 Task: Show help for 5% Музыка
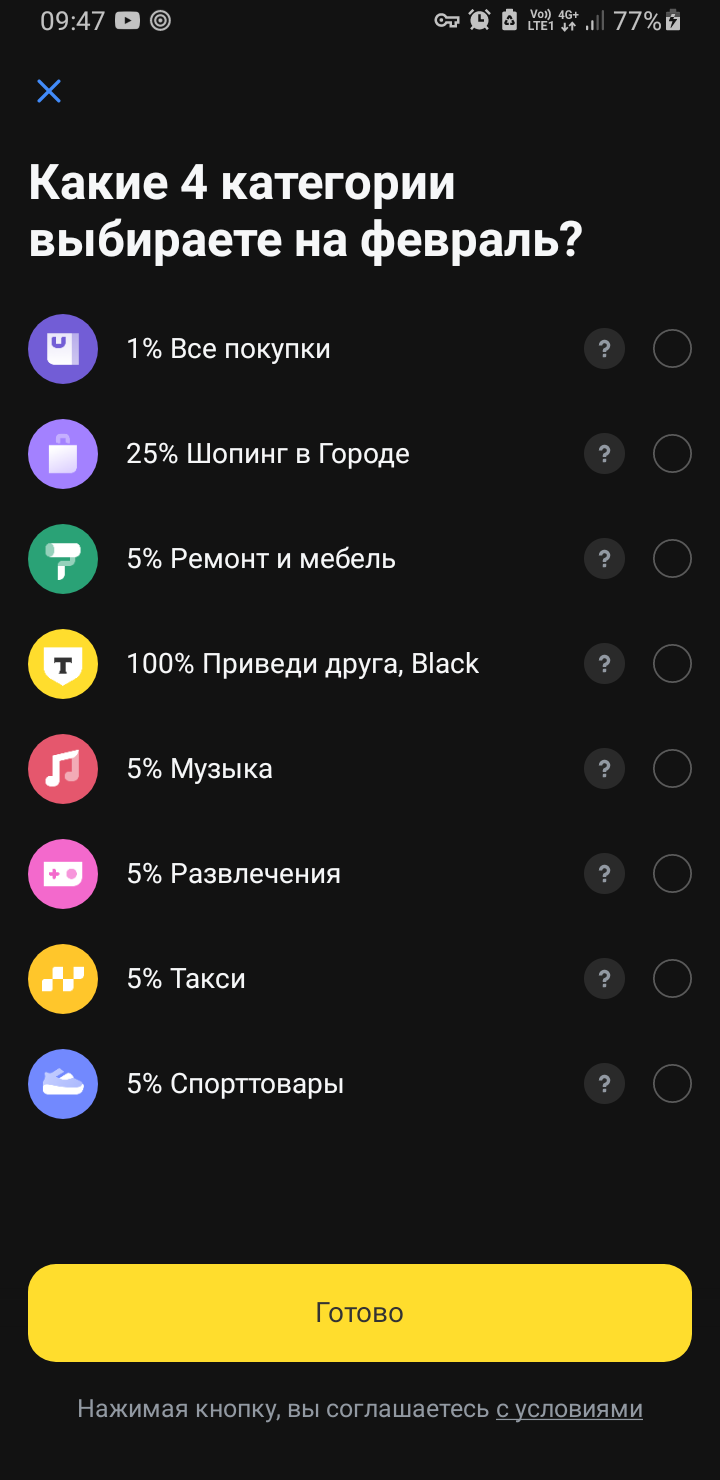pyautogui.click(x=604, y=769)
